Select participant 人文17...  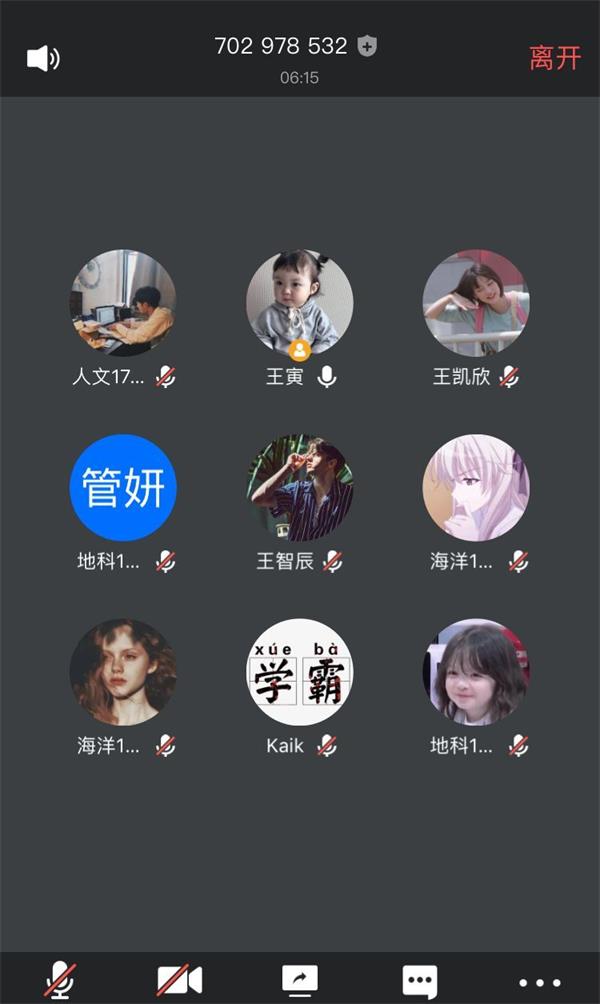pyautogui.click(x=123, y=303)
